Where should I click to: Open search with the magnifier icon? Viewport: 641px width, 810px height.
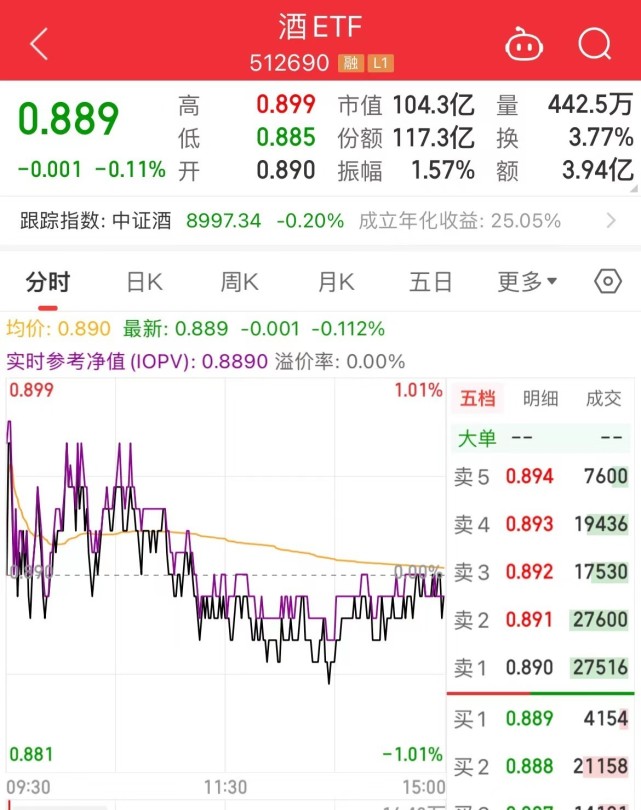(595, 43)
